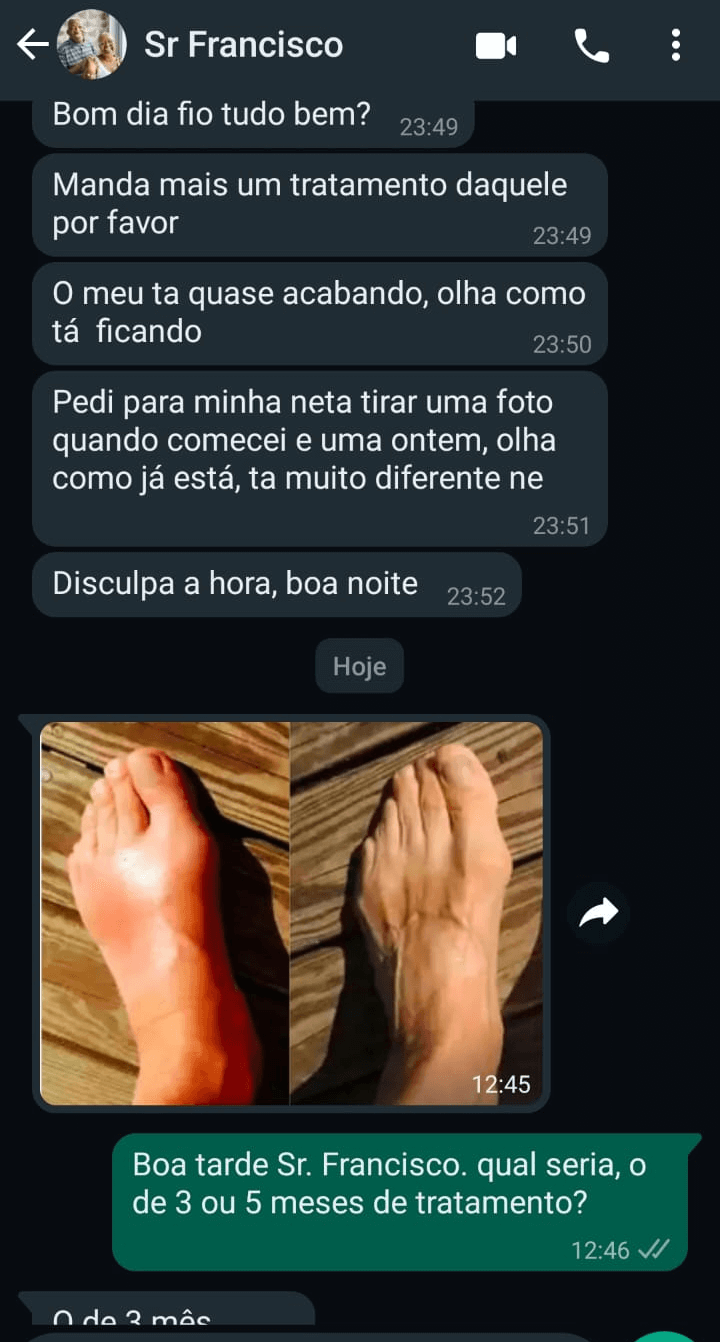Open Sr Francisco's profile picture
Image resolution: width=720 pixels, height=1342 pixels.
pos(91,44)
